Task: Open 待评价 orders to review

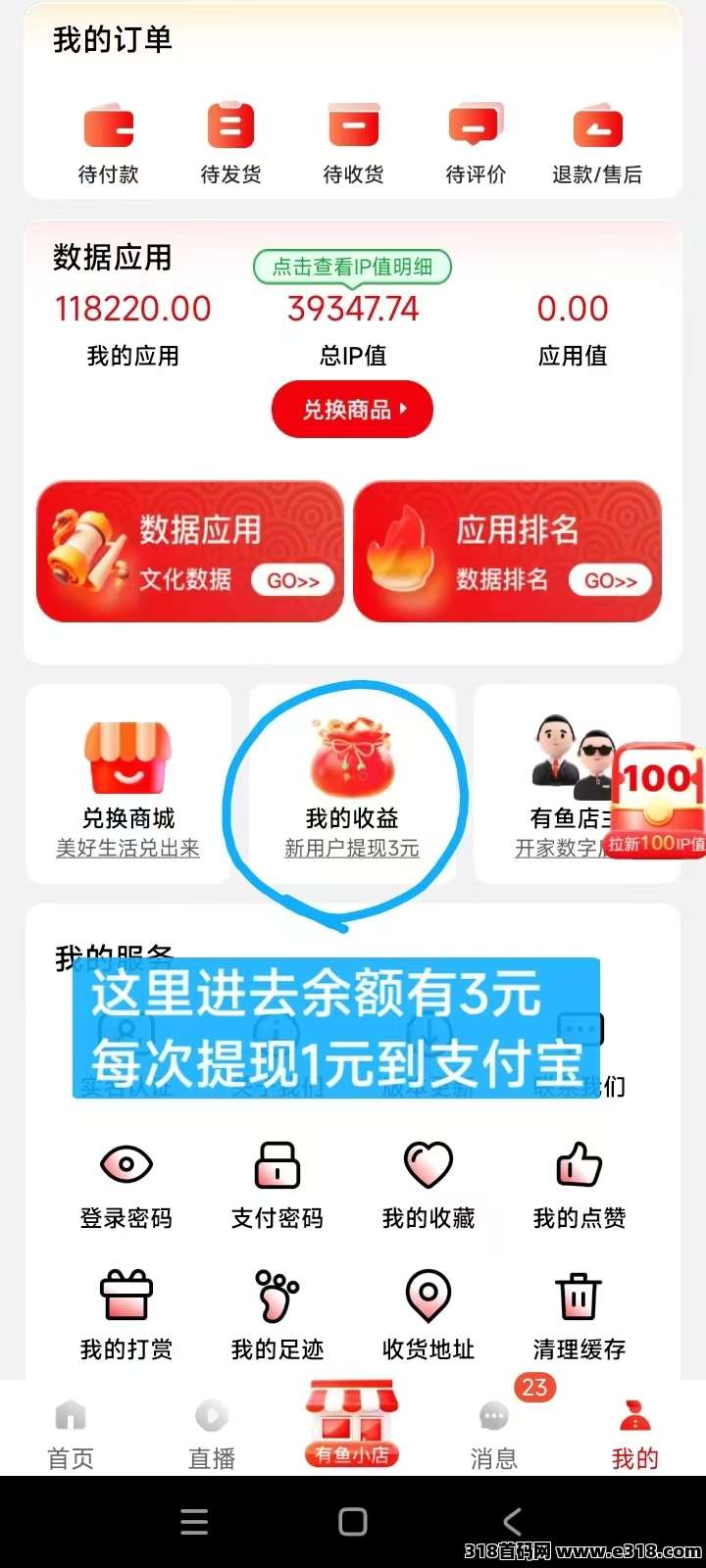Action: 476,143
